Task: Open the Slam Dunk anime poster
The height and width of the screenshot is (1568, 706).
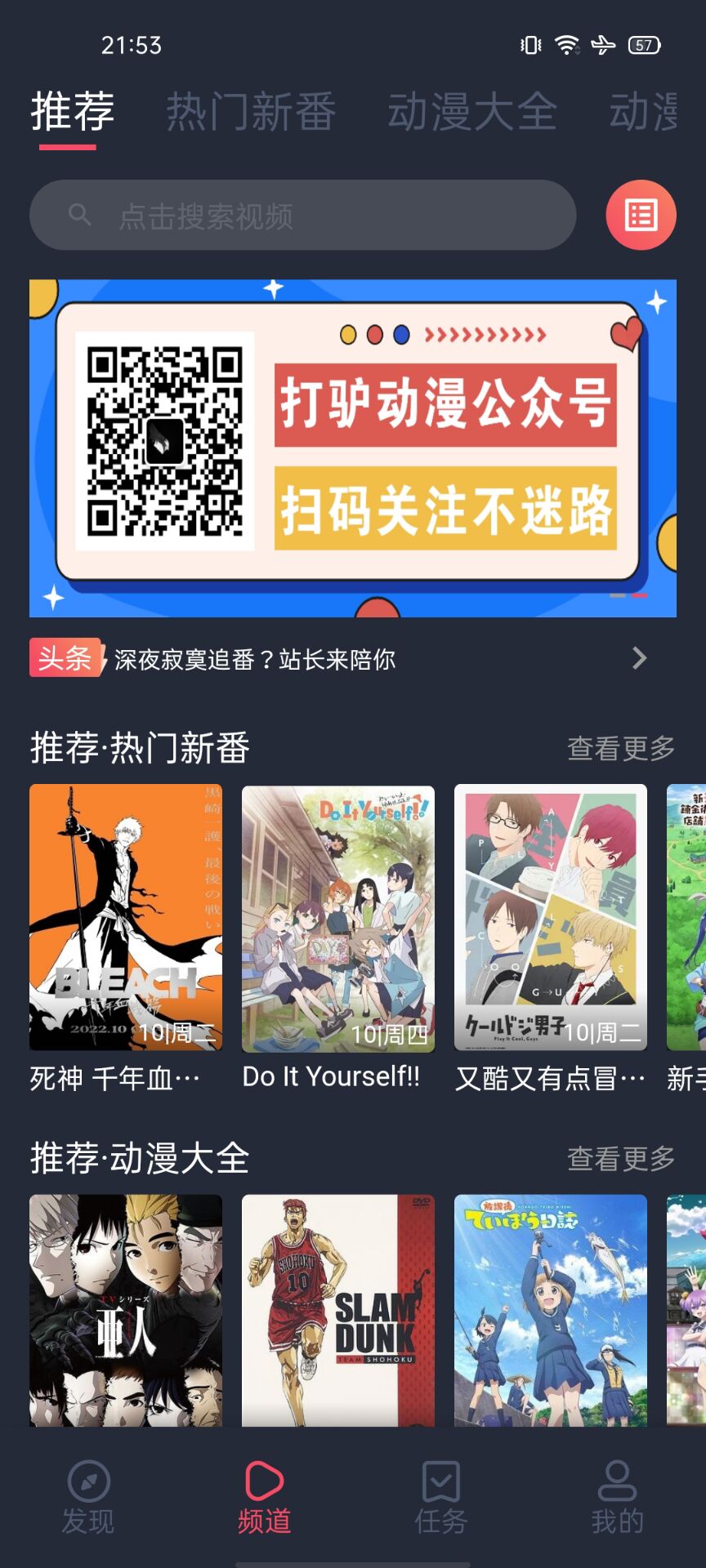Action: tap(338, 1310)
